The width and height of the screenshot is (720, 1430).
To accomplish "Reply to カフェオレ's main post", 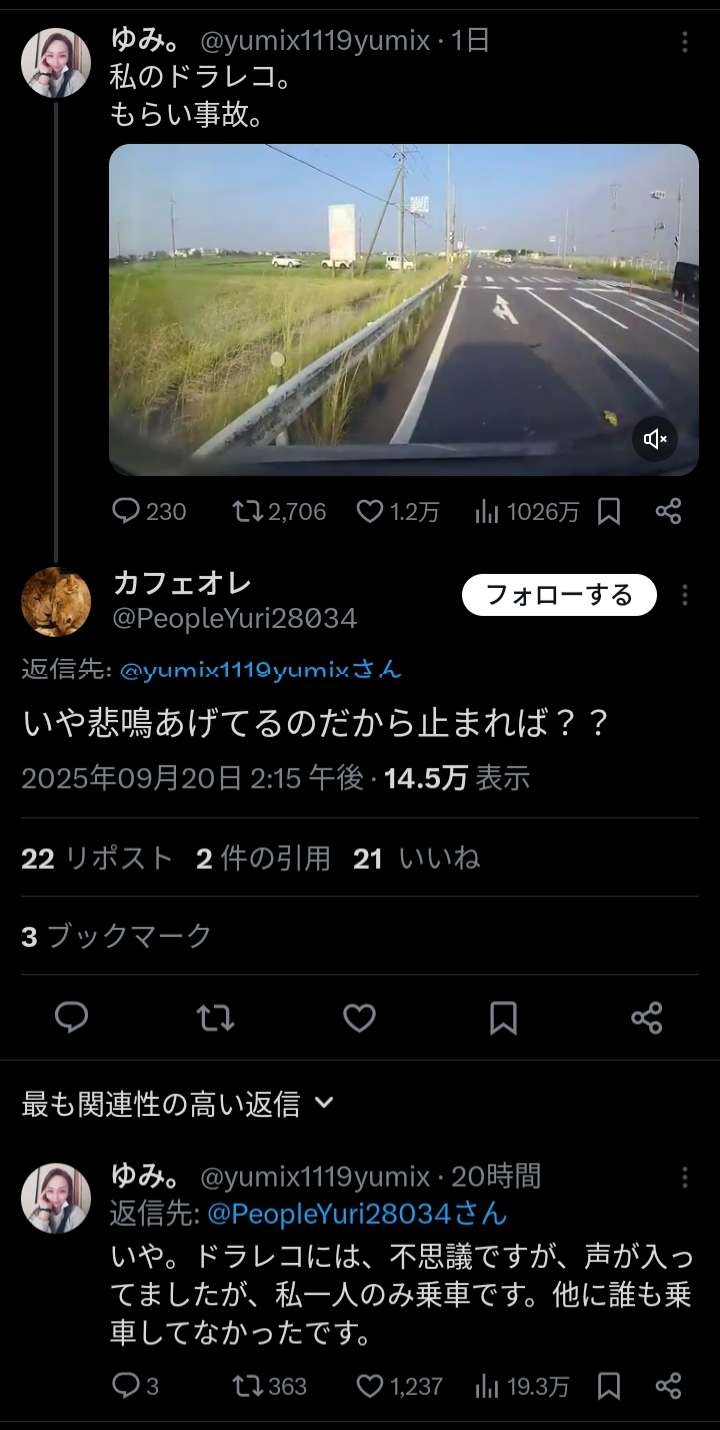I will 71,1018.
